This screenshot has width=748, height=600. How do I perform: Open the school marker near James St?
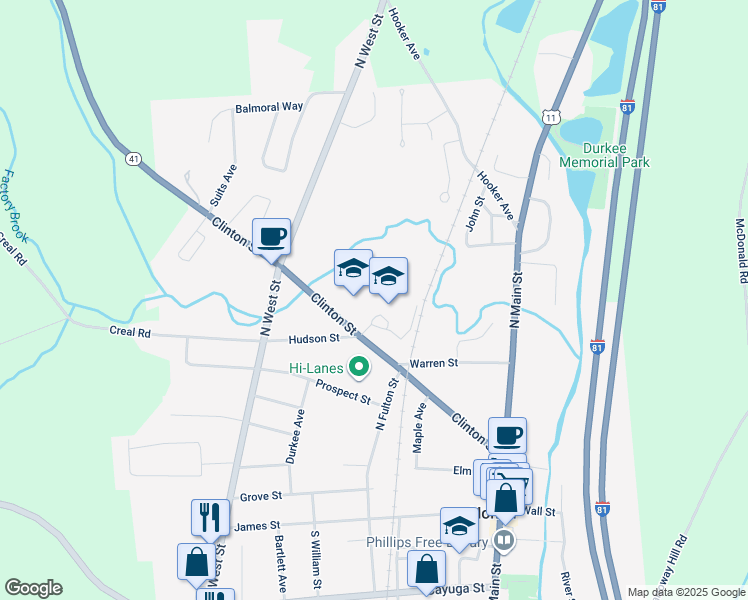pyautogui.click(x=459, y=527)
